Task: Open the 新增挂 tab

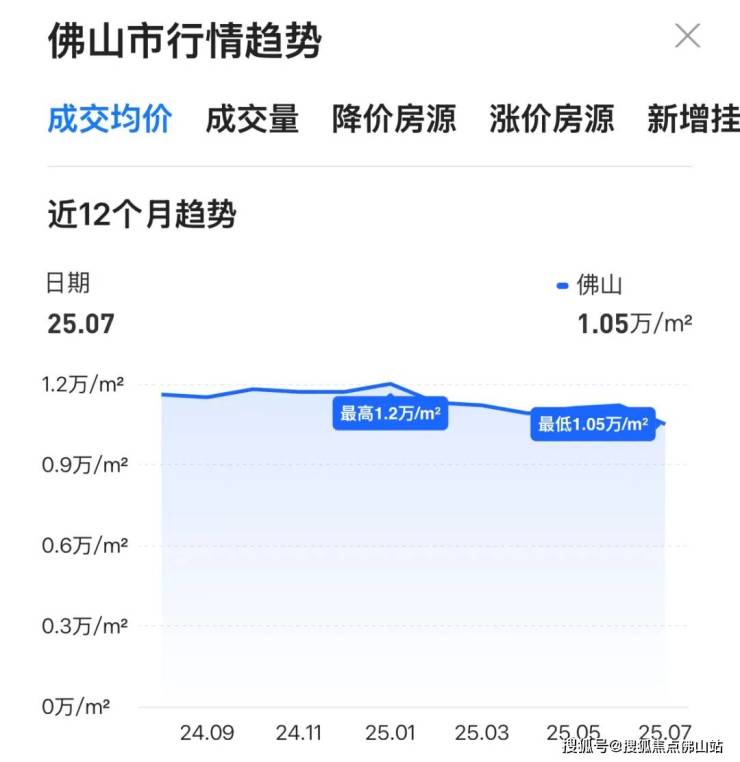Action: pos(692,119)
